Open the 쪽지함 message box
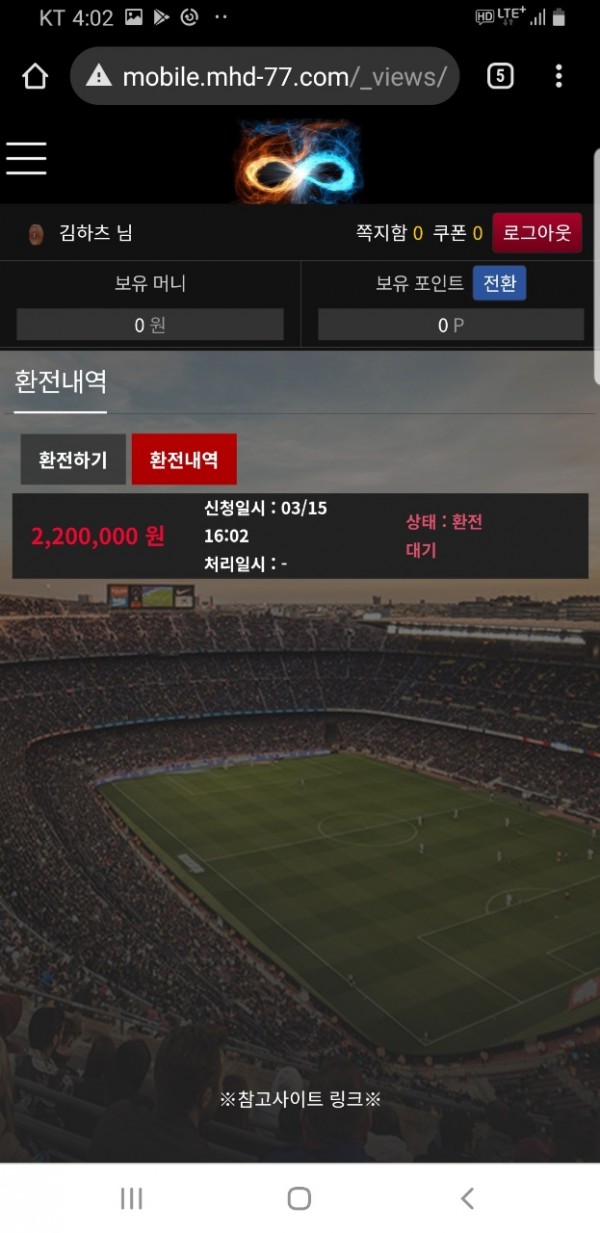 tap(389, 233)
